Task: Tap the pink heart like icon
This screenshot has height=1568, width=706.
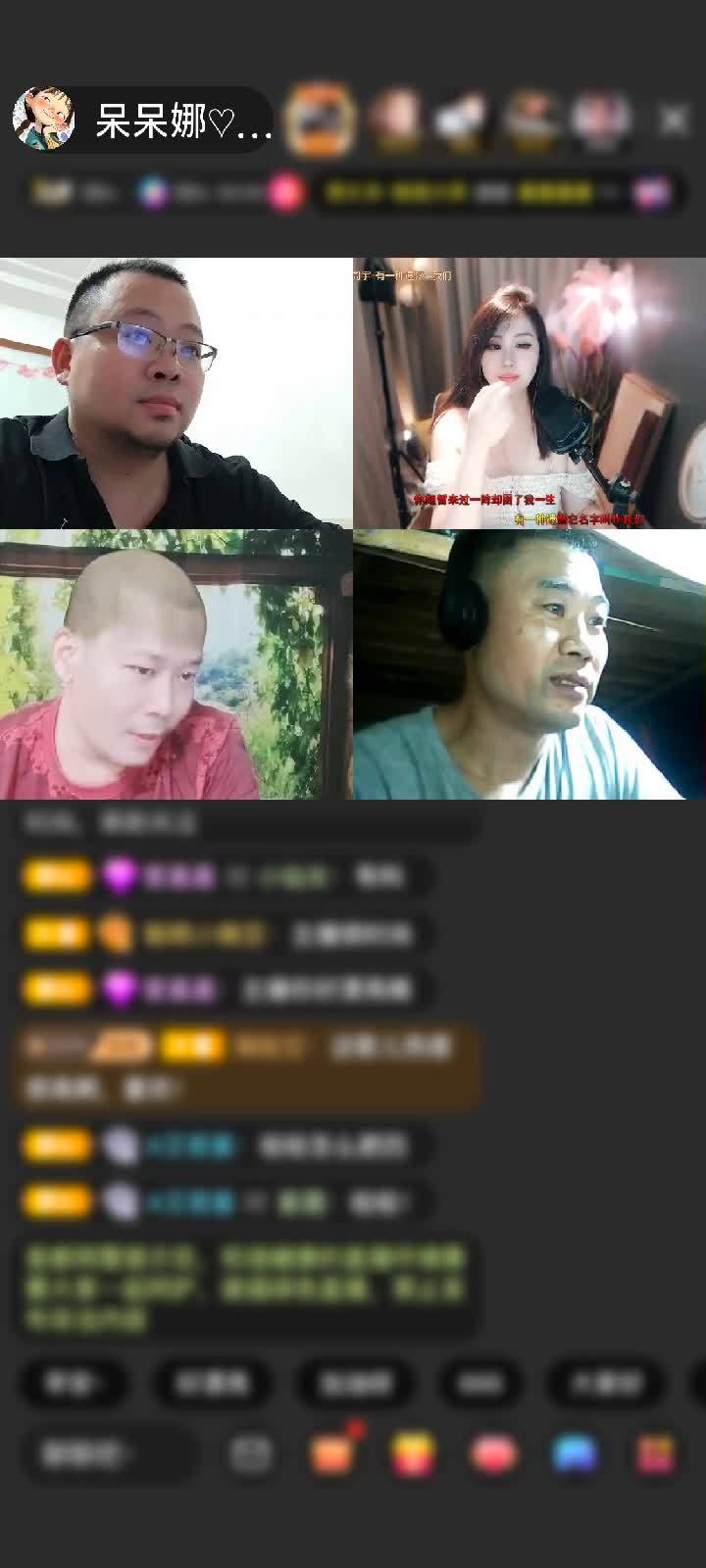Action: (x=493, y=1453)
